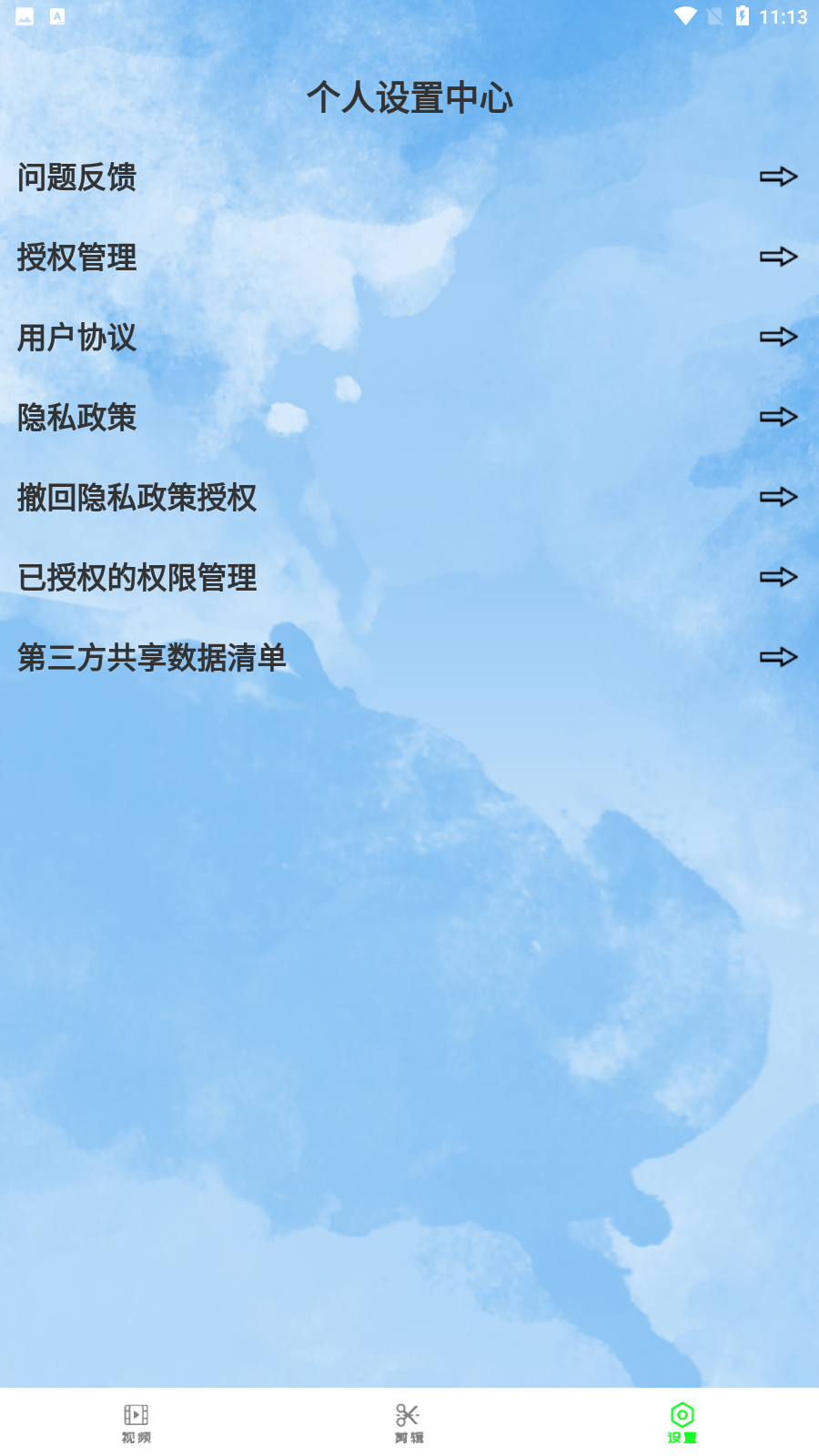819x1456 pixels.
Task: Open the 问题反馈 row
Action: 409,177
